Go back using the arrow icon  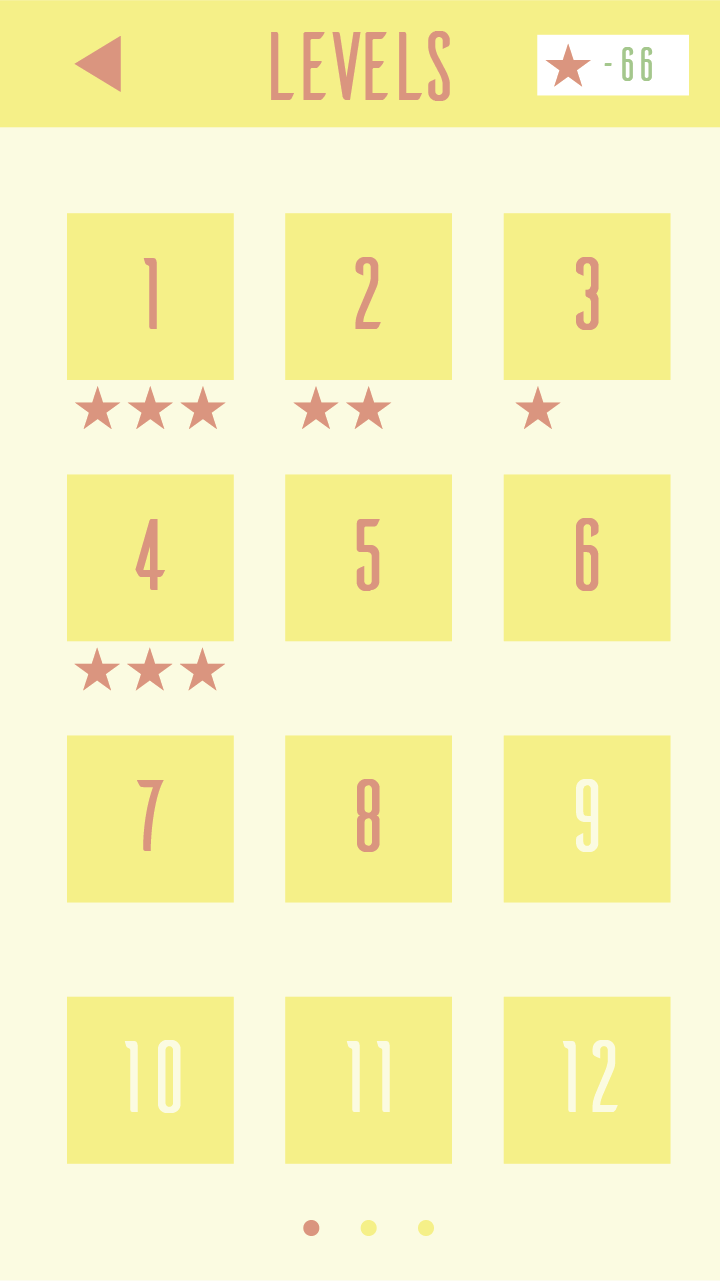click(x=98, y=64)
